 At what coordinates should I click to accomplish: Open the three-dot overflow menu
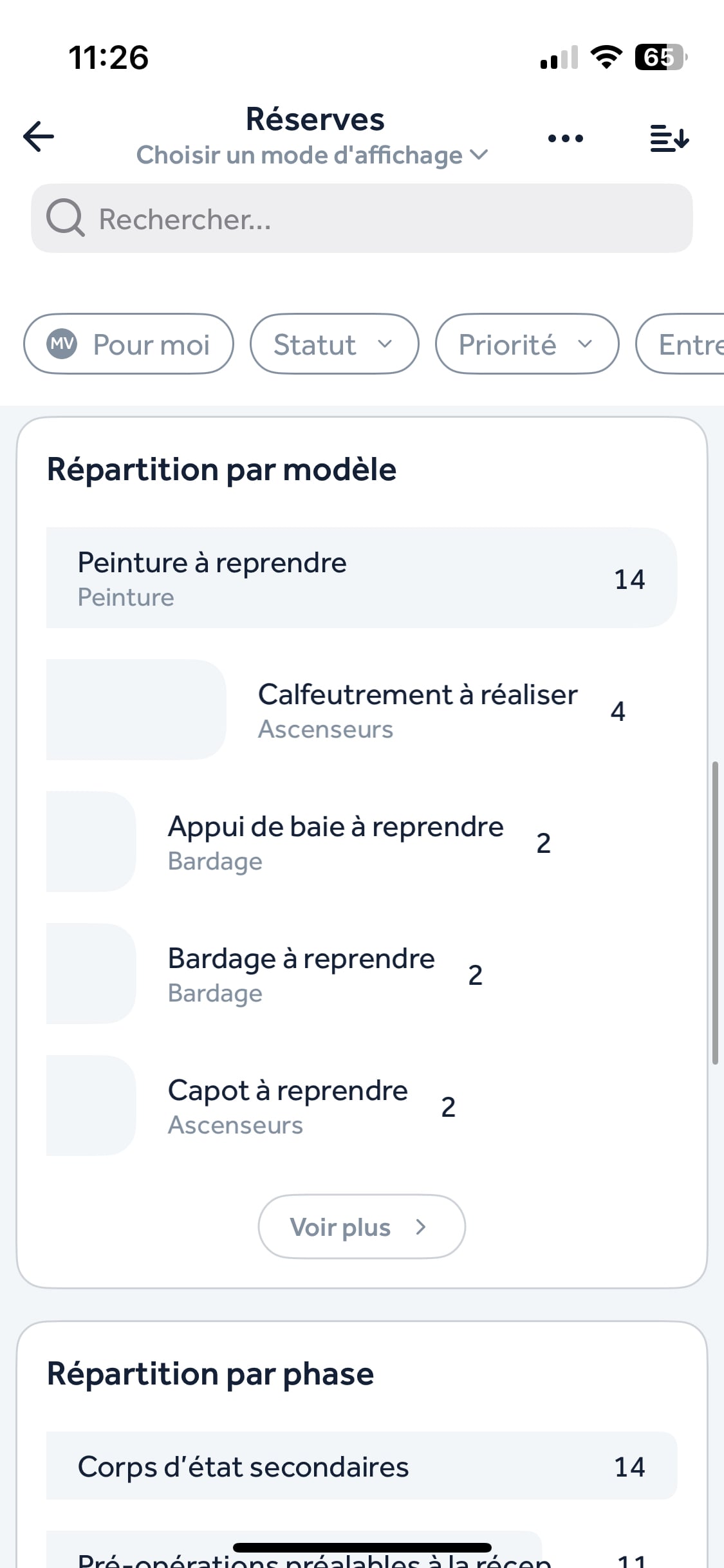(x=565, y=138)
